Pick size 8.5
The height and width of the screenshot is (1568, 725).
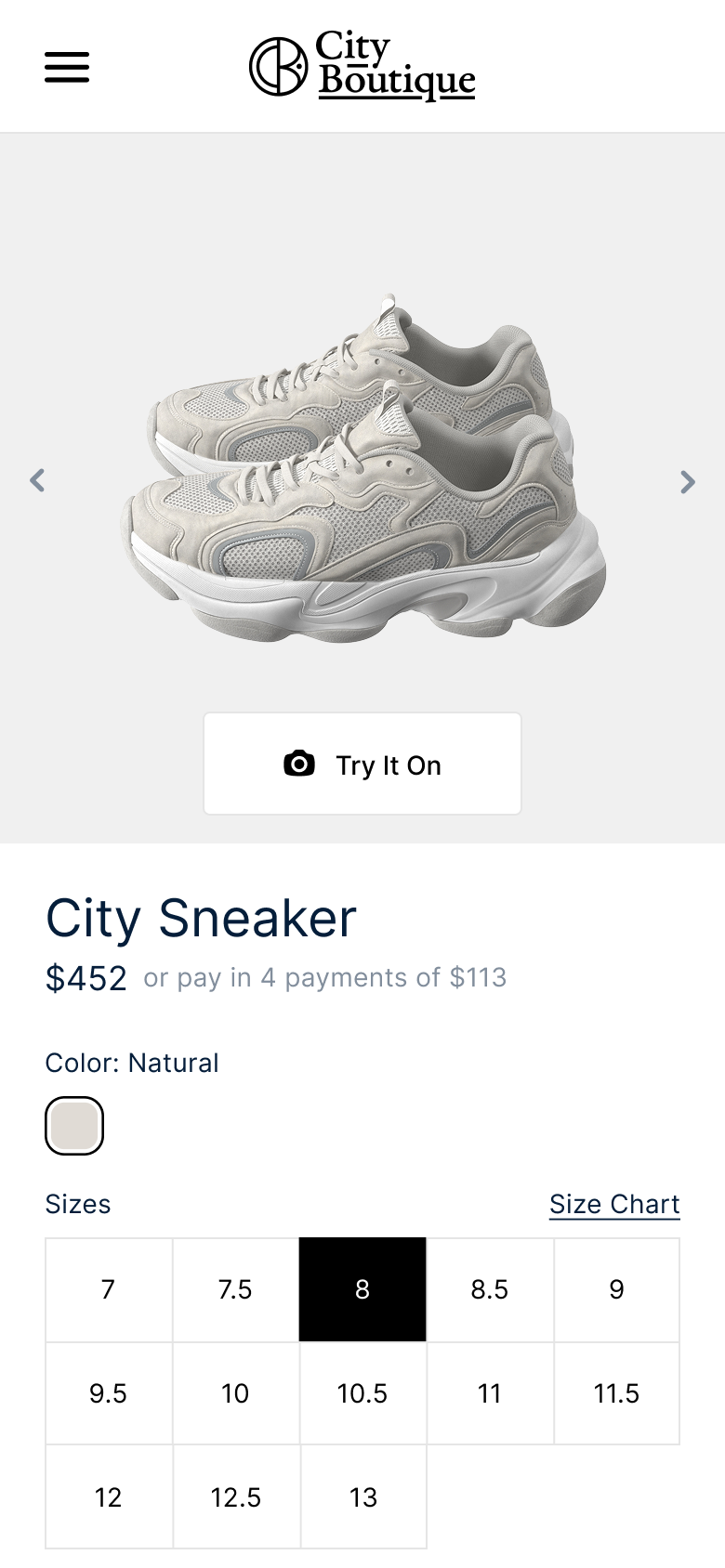pos(490,1289)
